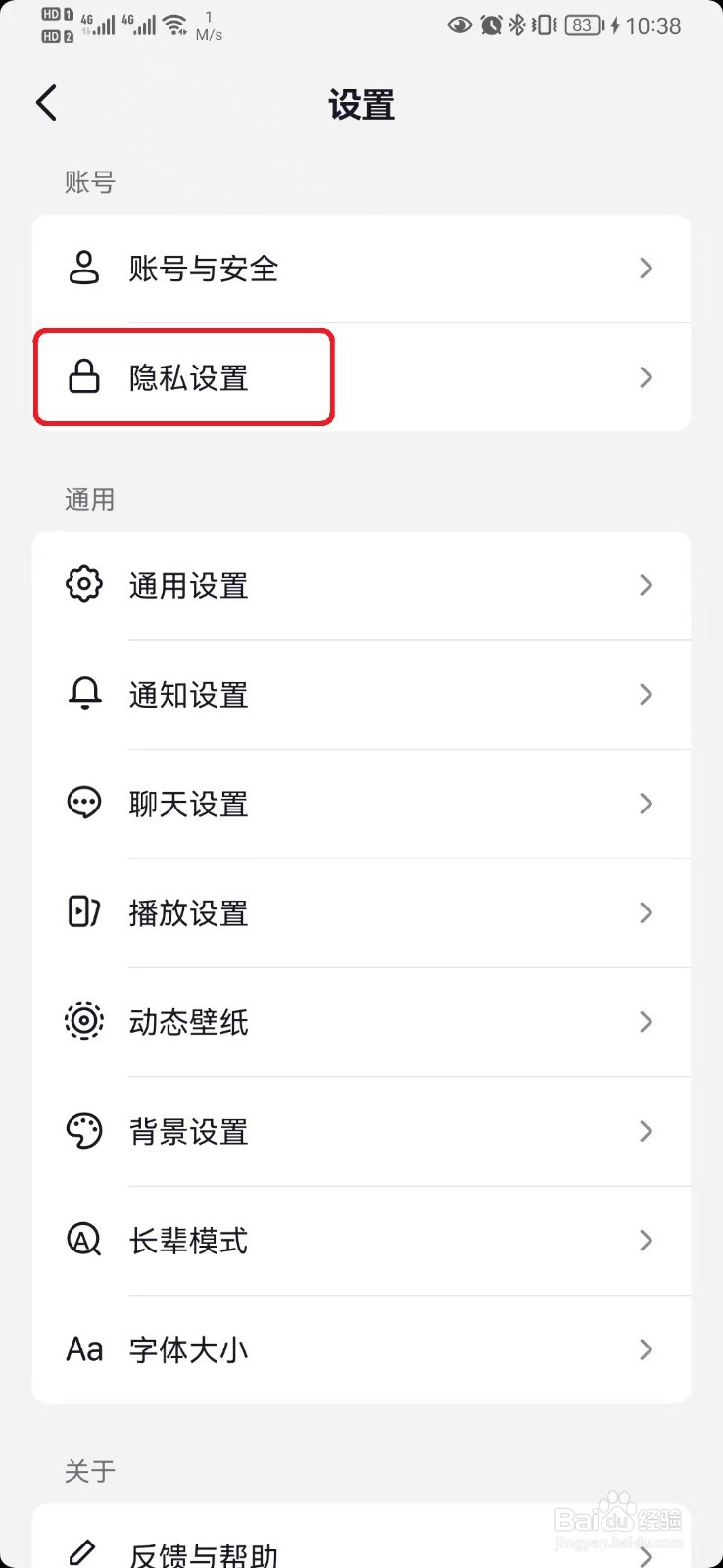Open 隐私设置 row
The height and width of the screenshot is (1568, 723).
click(361, 377)
